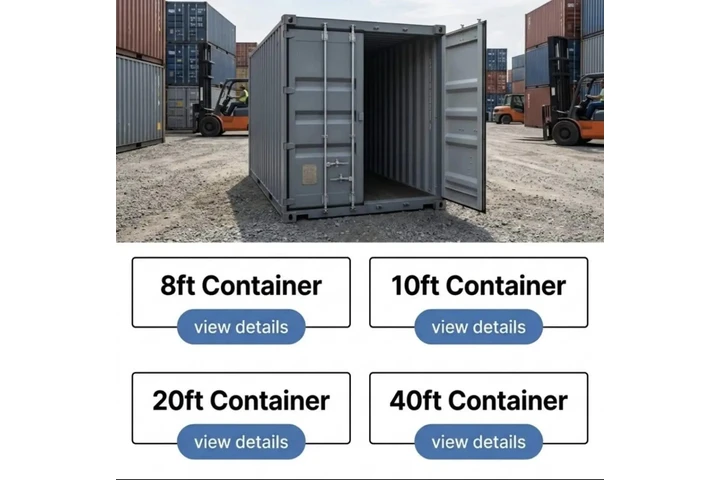Open view details under 10ft Container
Viewport: 720px width, 480px height.
(478, 327)
